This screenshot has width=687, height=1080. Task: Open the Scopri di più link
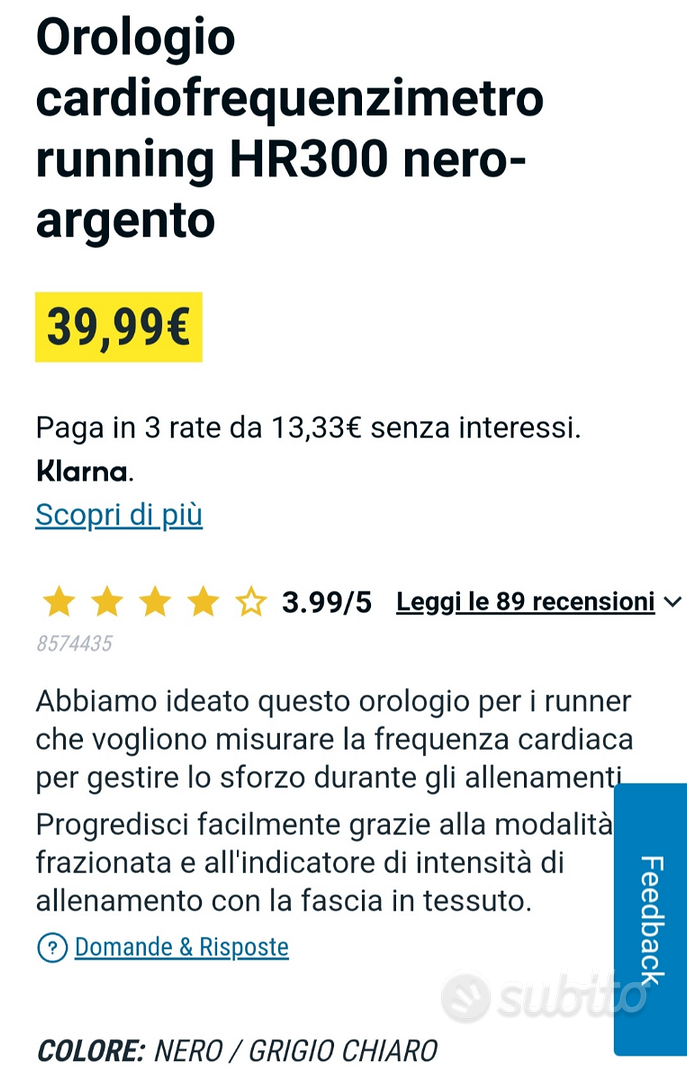tap(119, 515)
